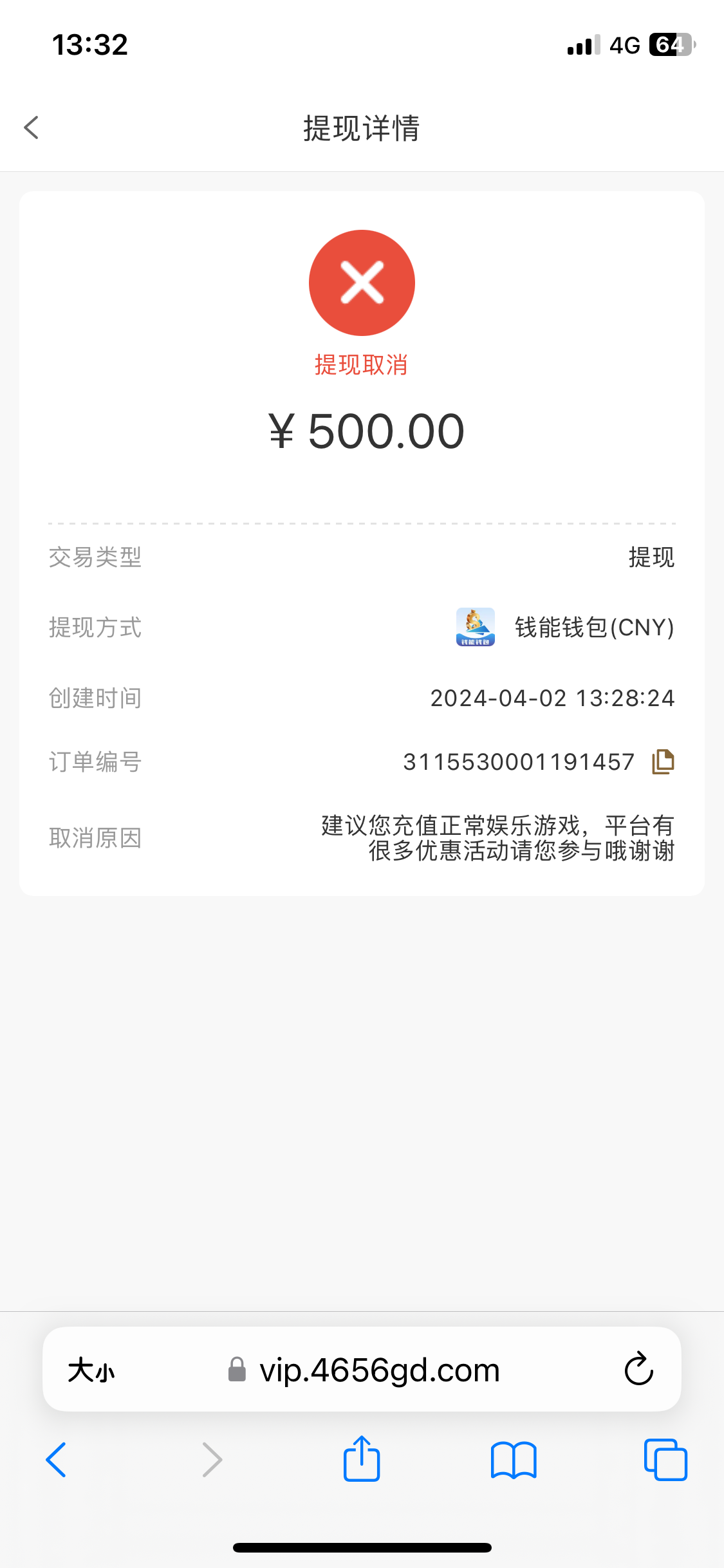Tap Safari's browser back chevron
Viewport: 724px width, 1568px height.
57,1460
